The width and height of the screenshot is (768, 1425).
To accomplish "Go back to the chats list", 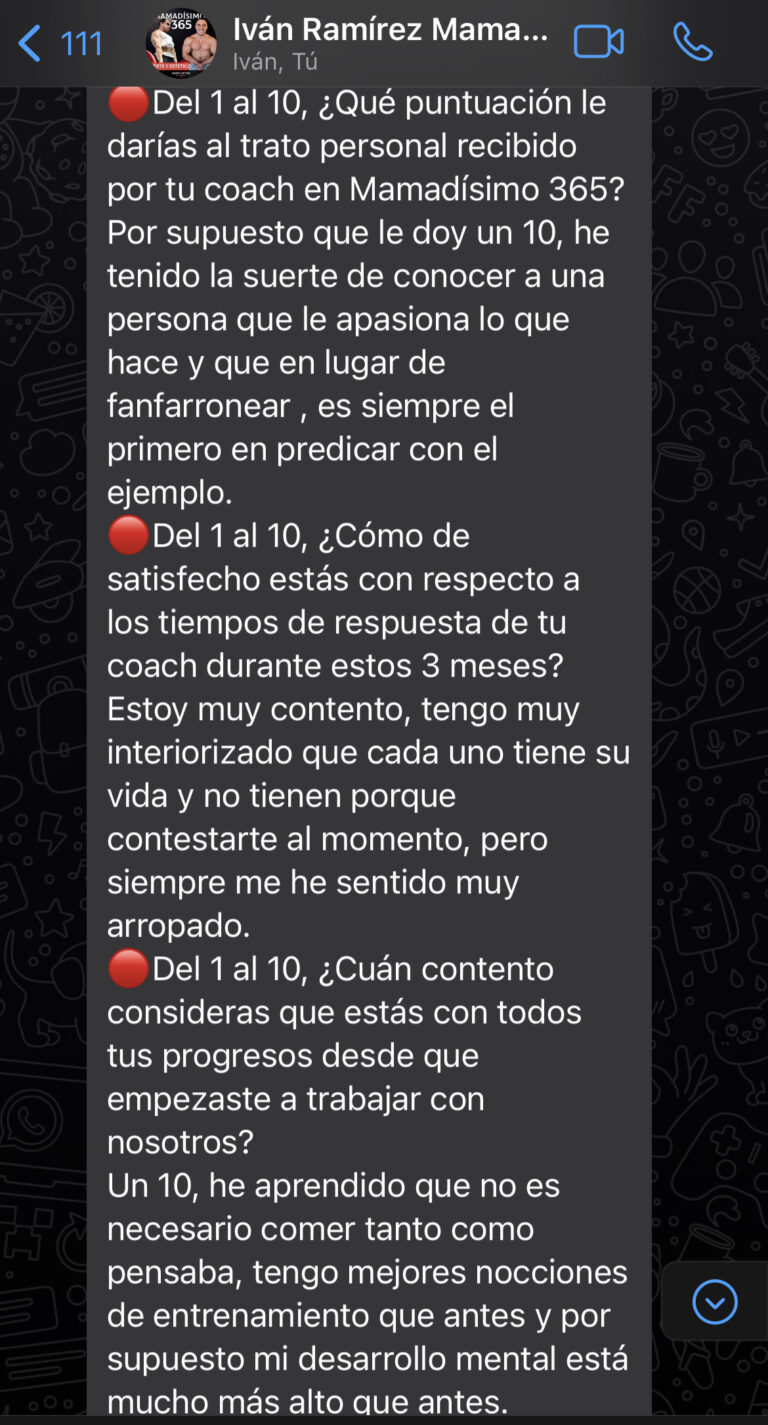I will (x=60, y=44).
